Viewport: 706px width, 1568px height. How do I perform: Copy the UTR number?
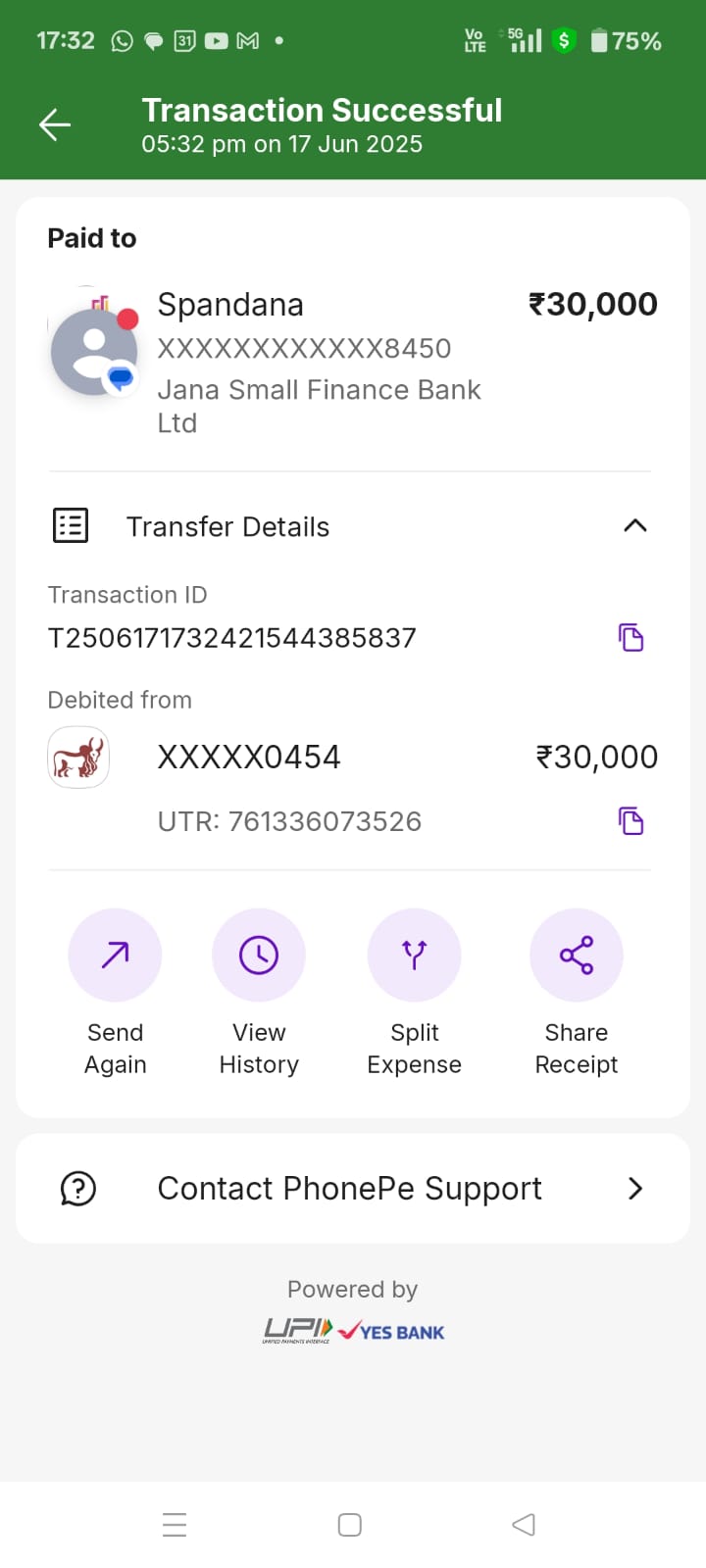[630, 821]
